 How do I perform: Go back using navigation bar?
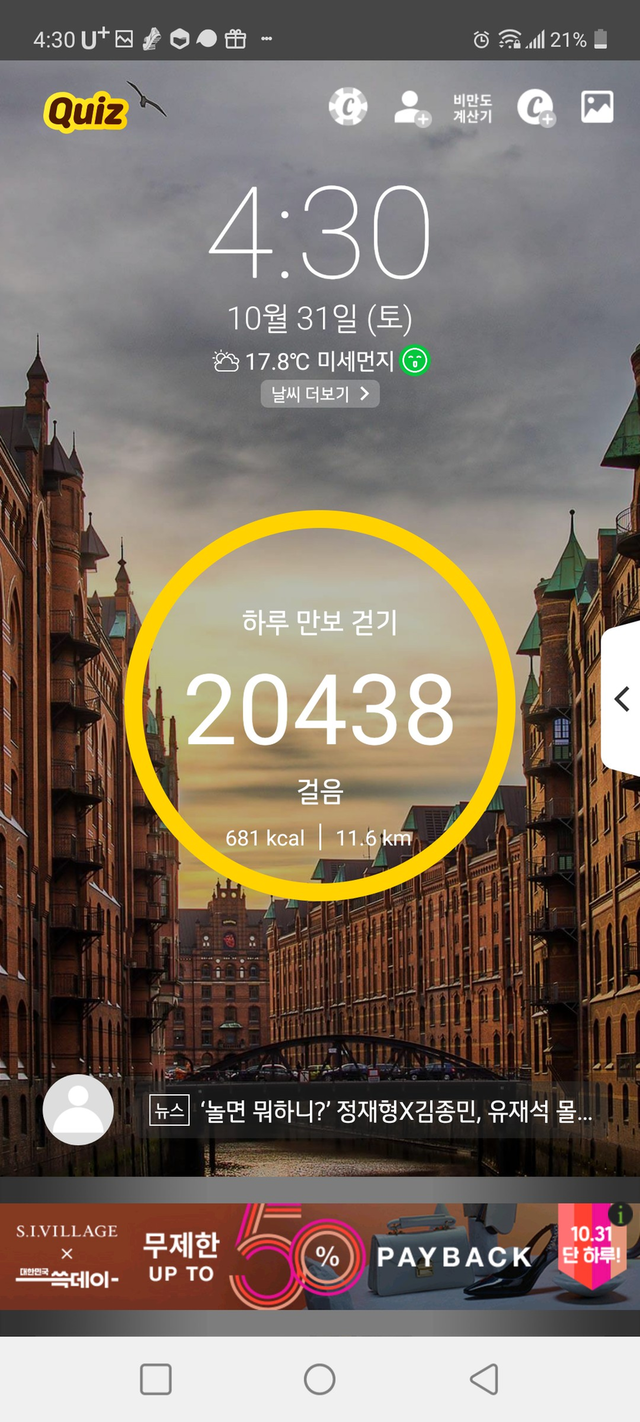pos(484,1379)
